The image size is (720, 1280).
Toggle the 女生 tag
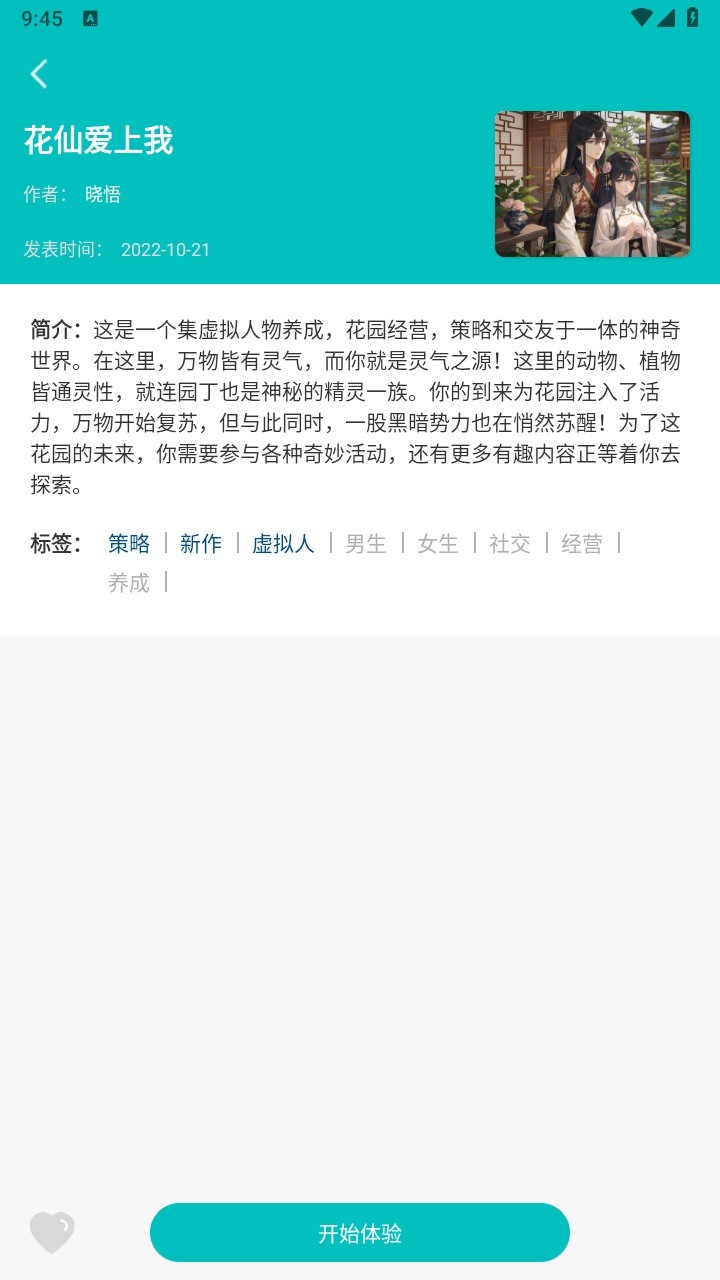coord(437,544)
